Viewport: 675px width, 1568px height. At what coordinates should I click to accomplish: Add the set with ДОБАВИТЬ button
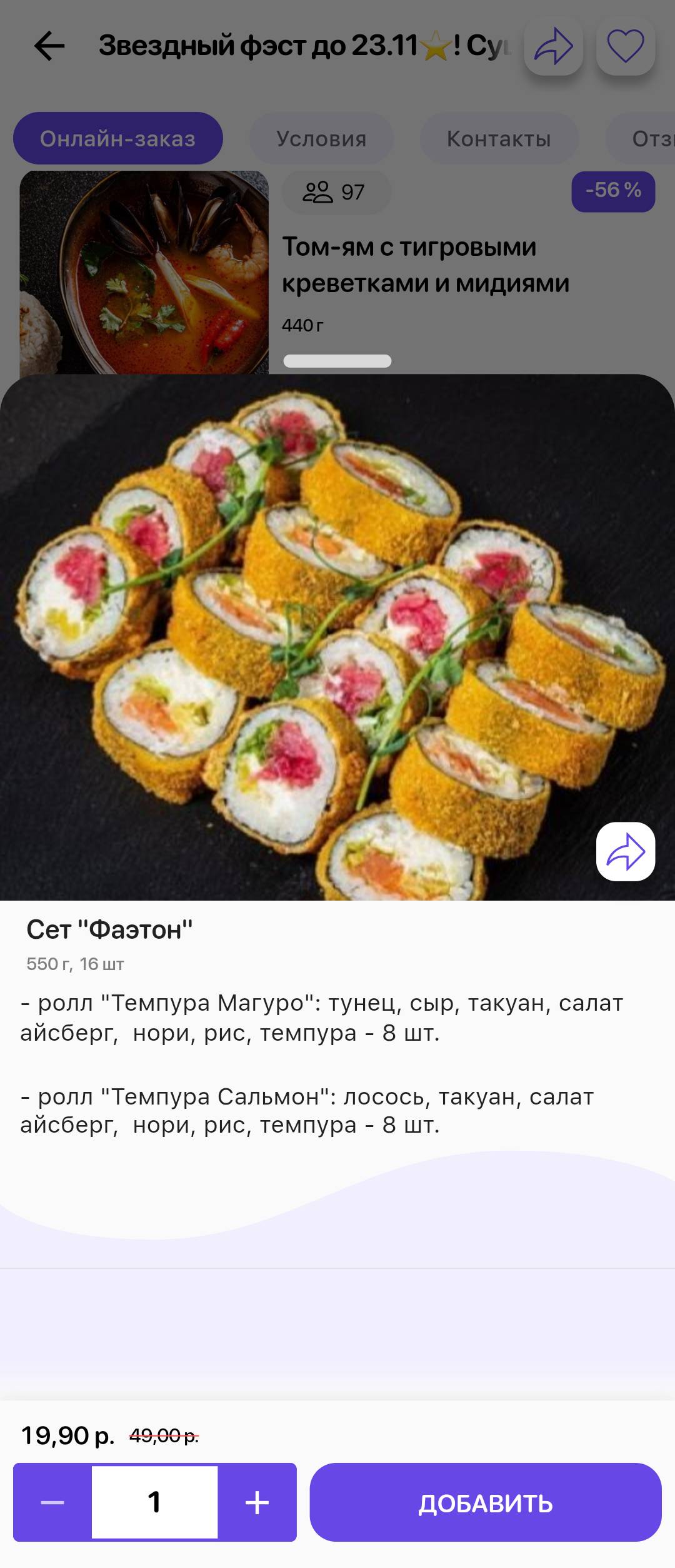click(x=485, y=1502)
